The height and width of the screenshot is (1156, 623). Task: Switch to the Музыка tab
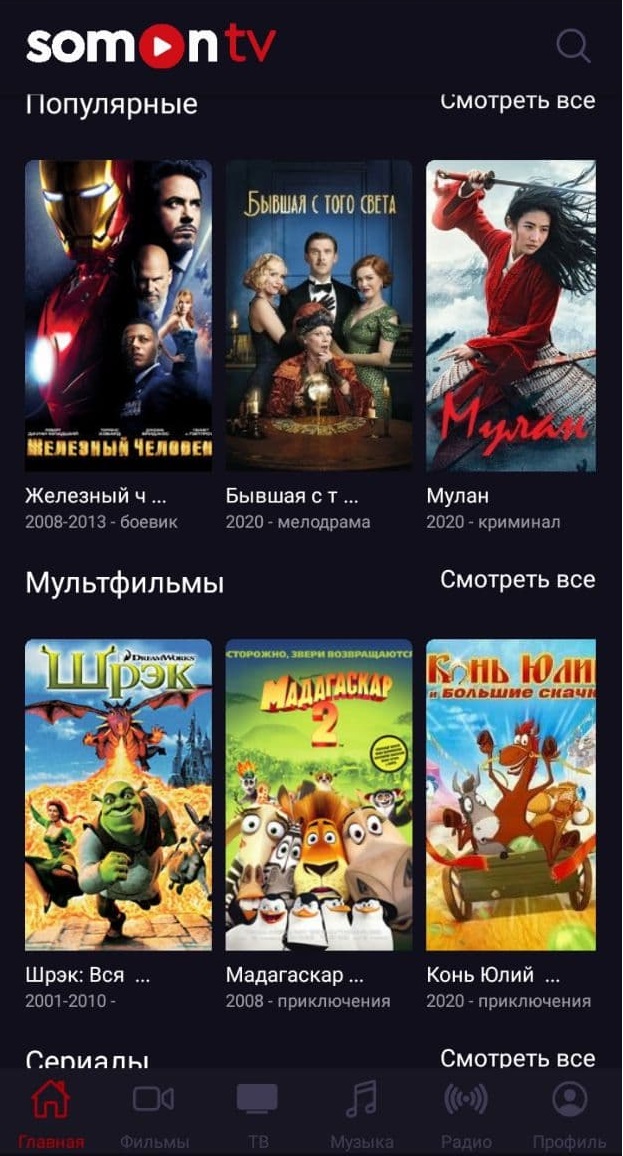[361, 1112]
